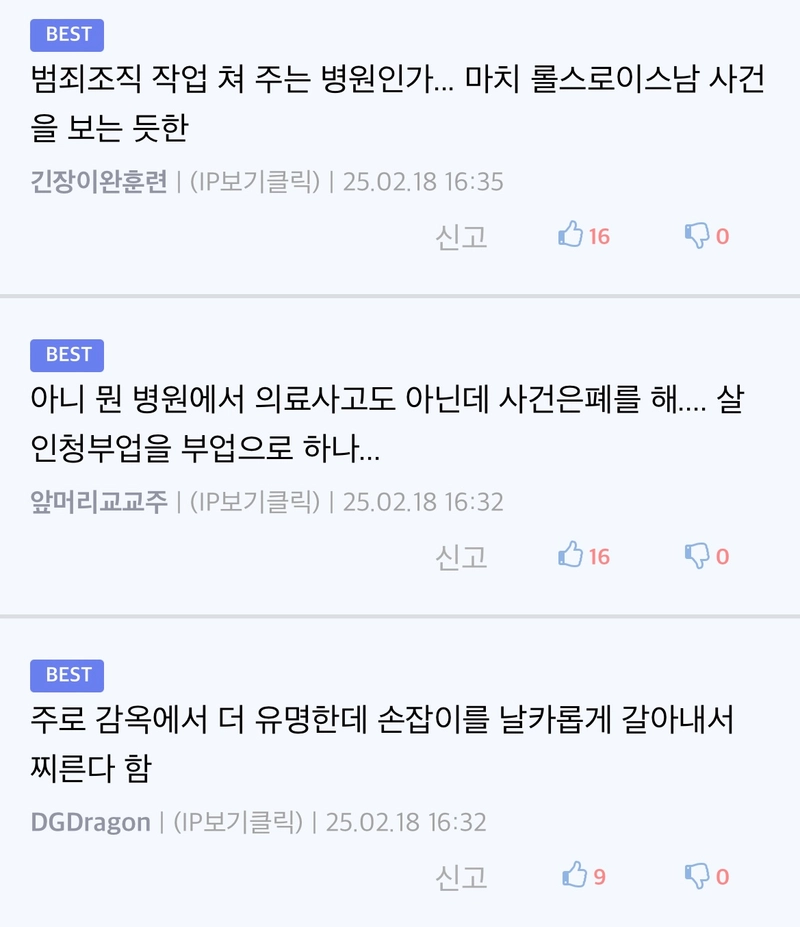This screenshot has width=800, height=927.
Task: Open the profile of 긴장이완훈련
Action: [x=99, y=182]
